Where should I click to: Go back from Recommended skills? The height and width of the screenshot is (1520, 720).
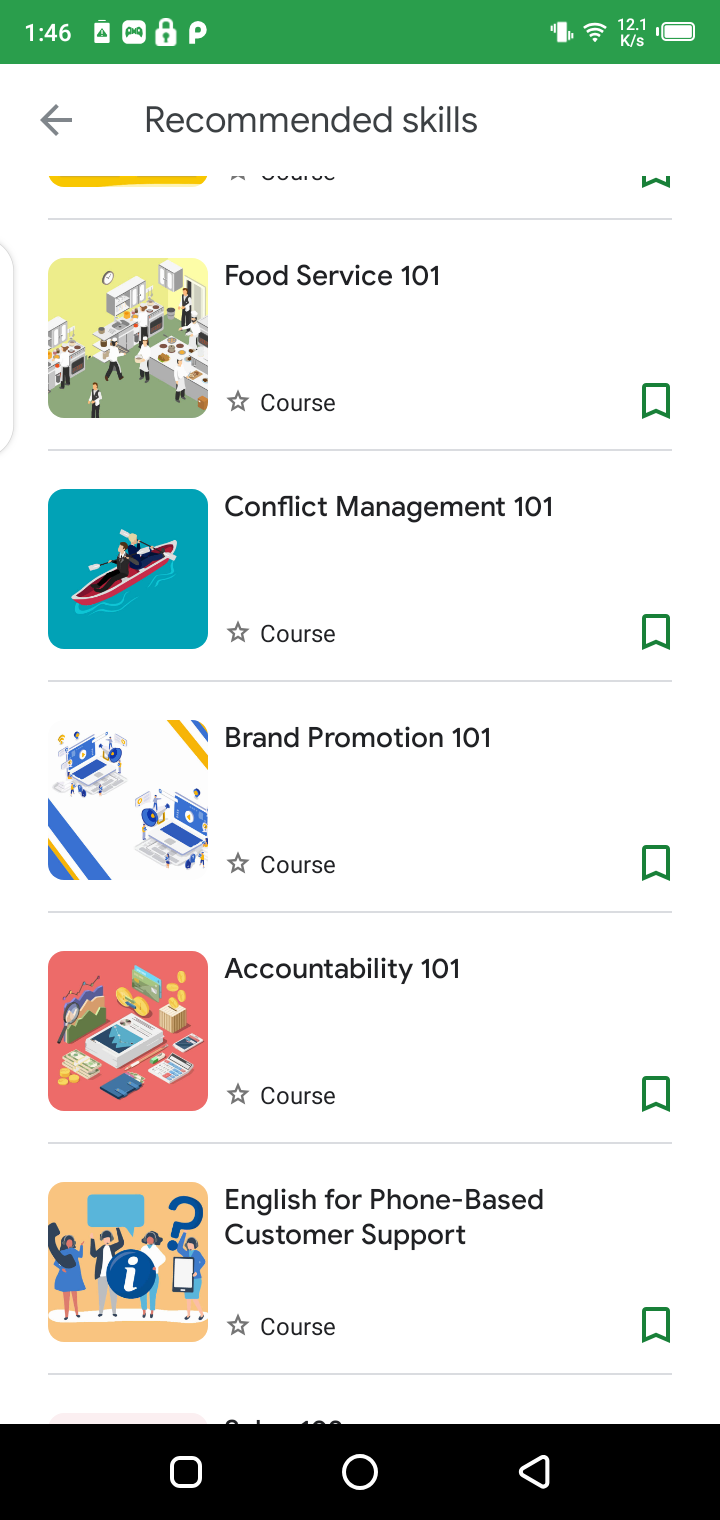(56, 121)
